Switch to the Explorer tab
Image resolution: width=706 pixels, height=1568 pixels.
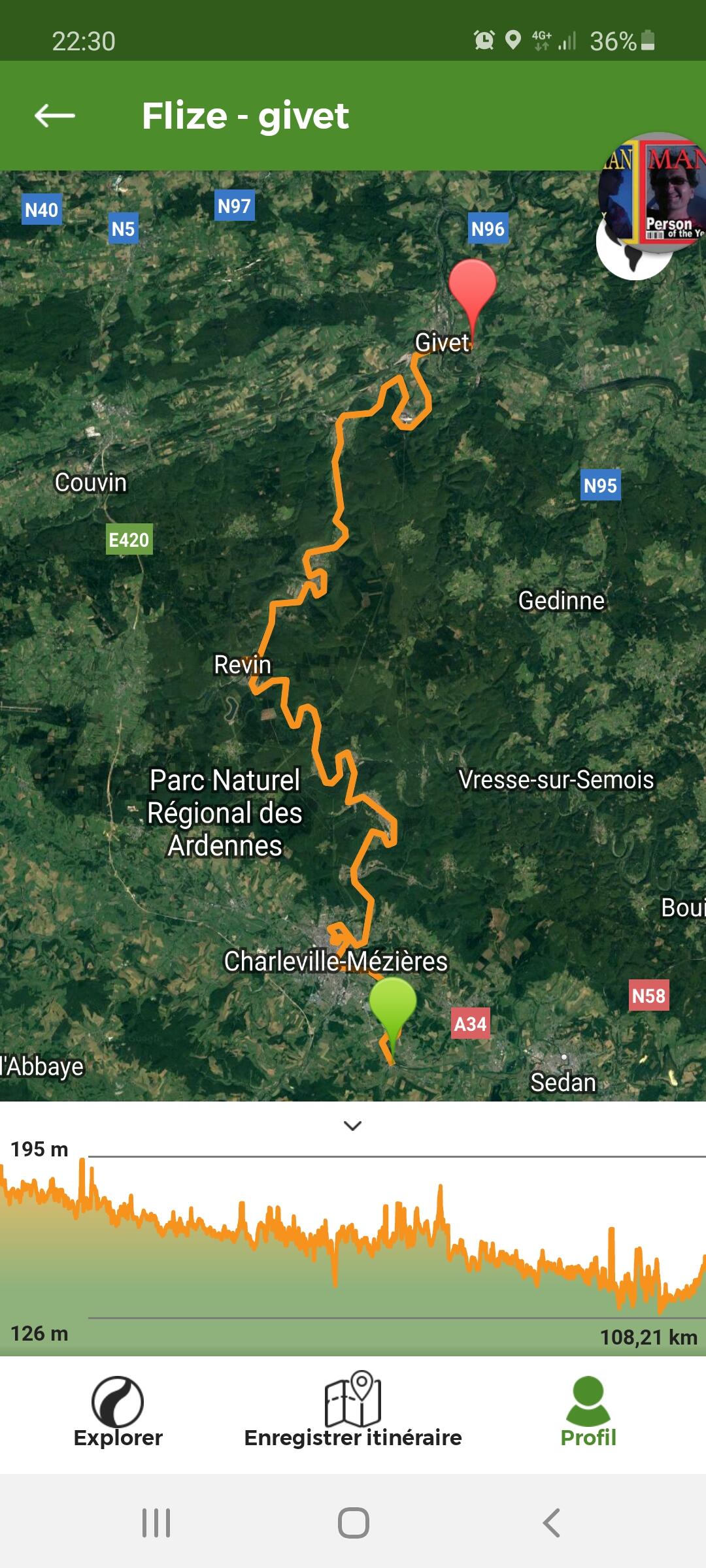point(118,1413)
